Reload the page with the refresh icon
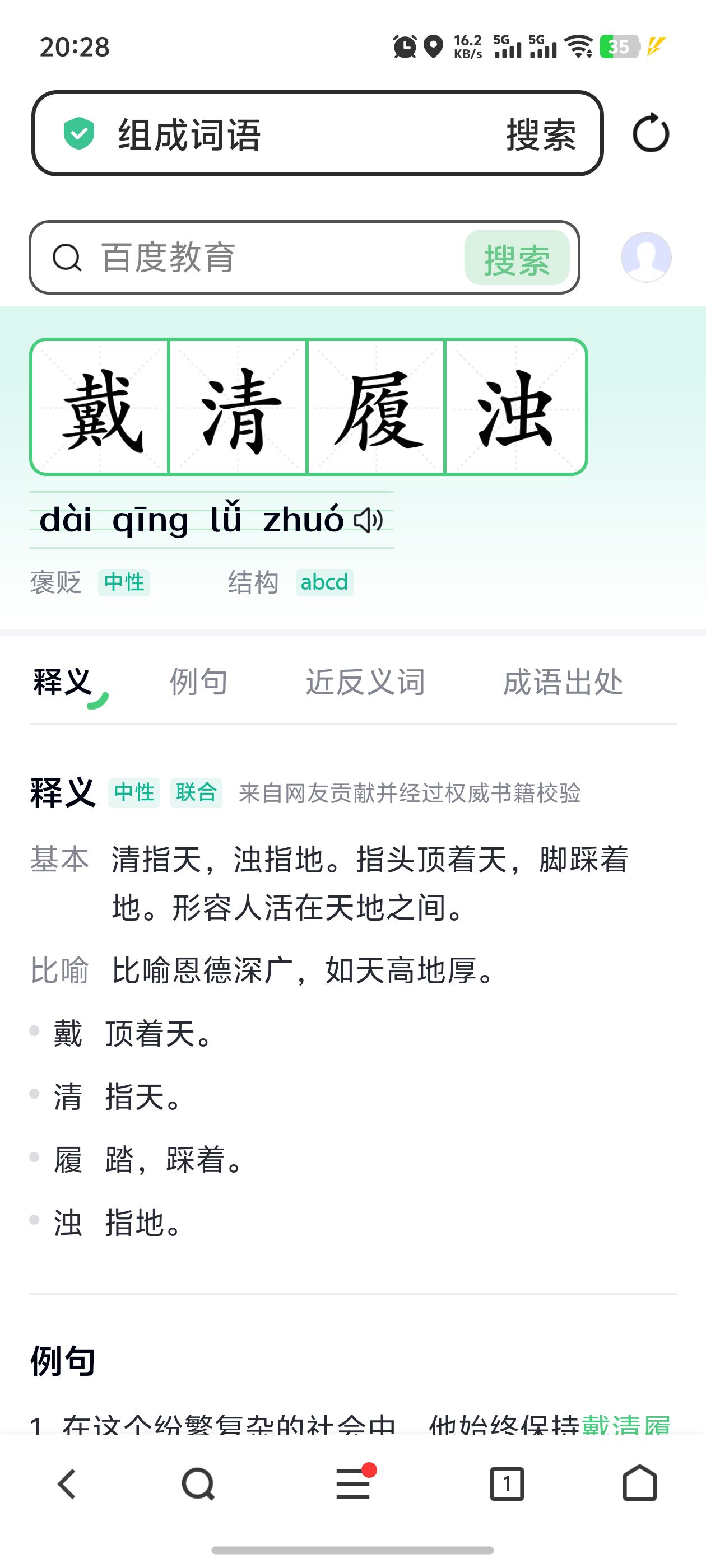706x1568 pixels. click(651, 133)
